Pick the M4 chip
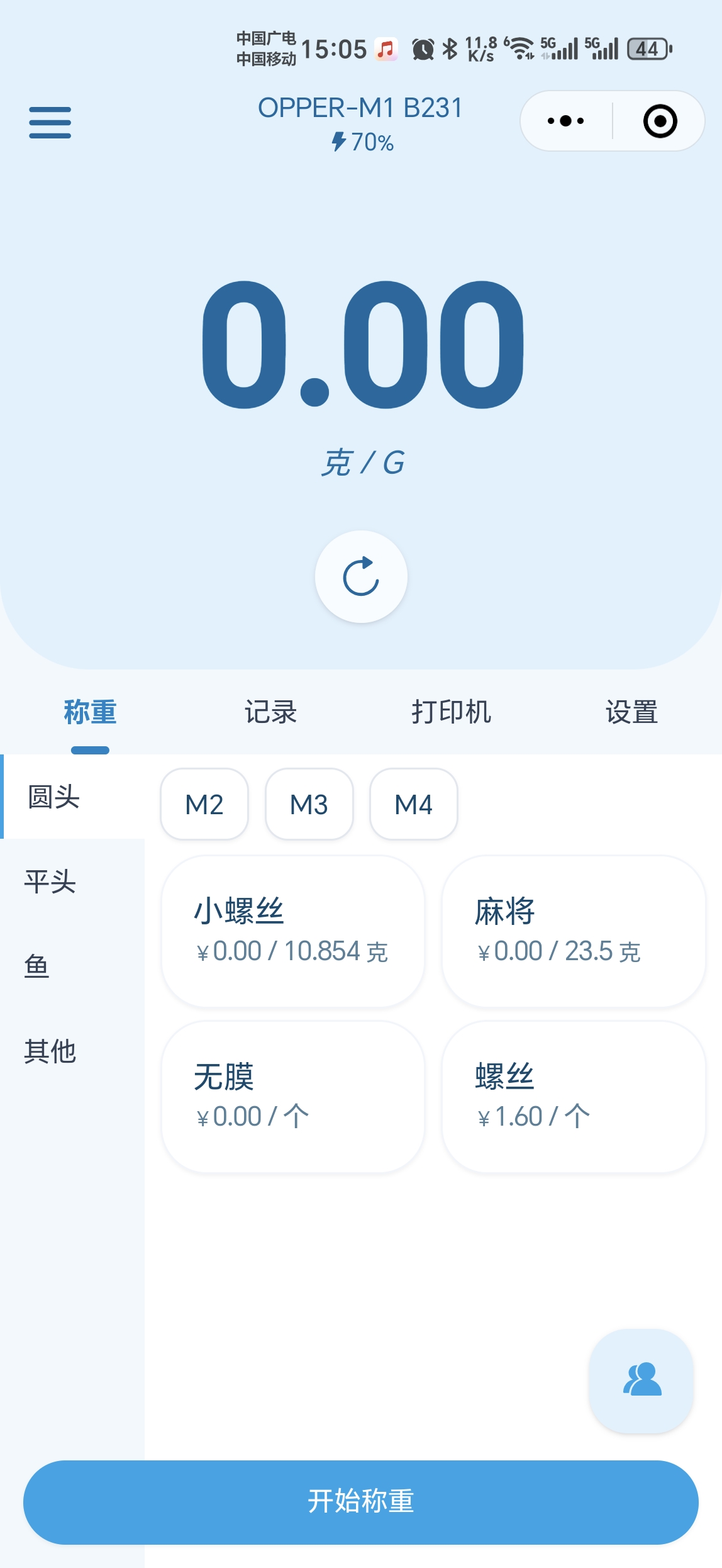722x1568 pixels. [x=414, y=804]
